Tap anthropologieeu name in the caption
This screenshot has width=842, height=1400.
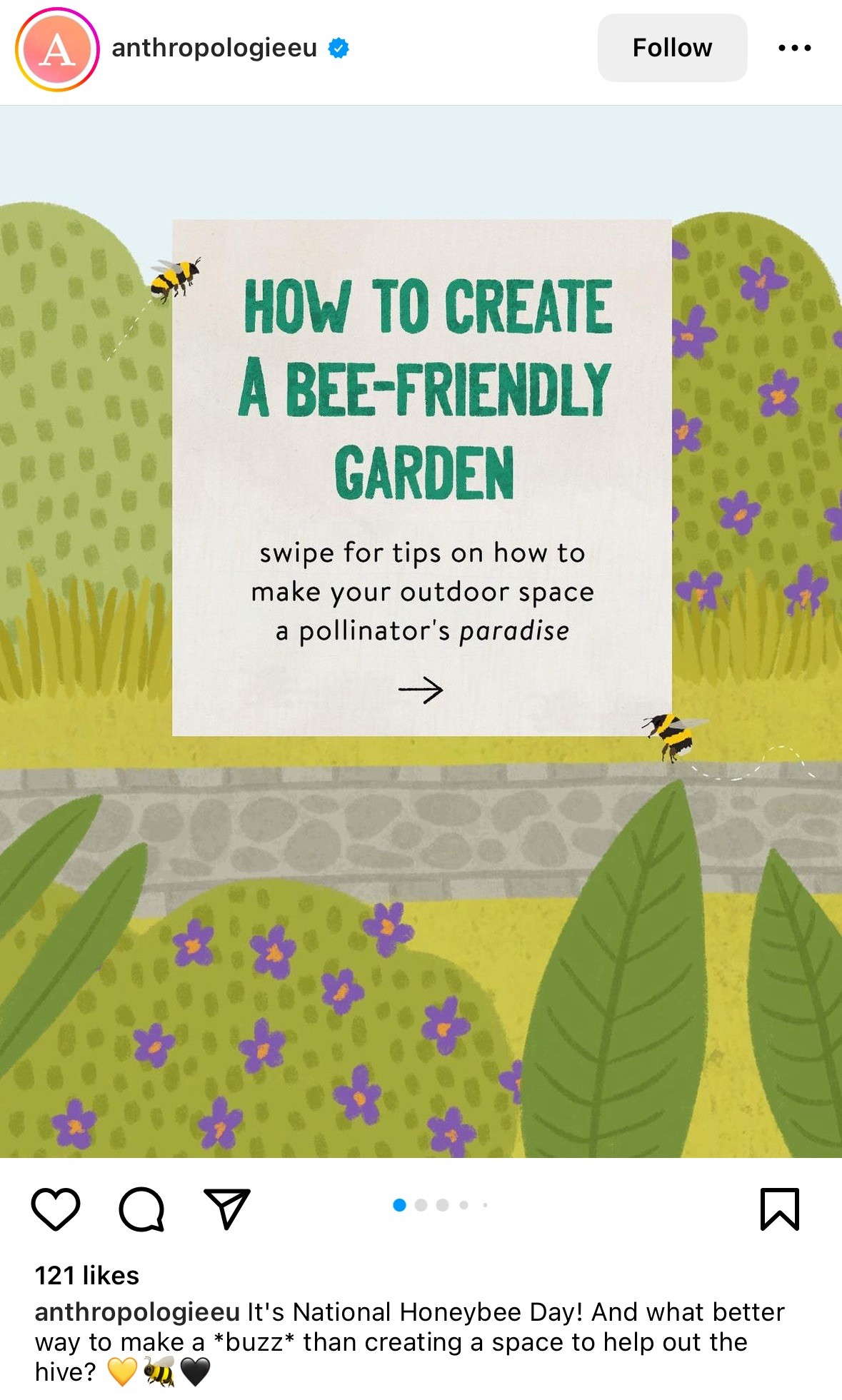point(137,1312)
